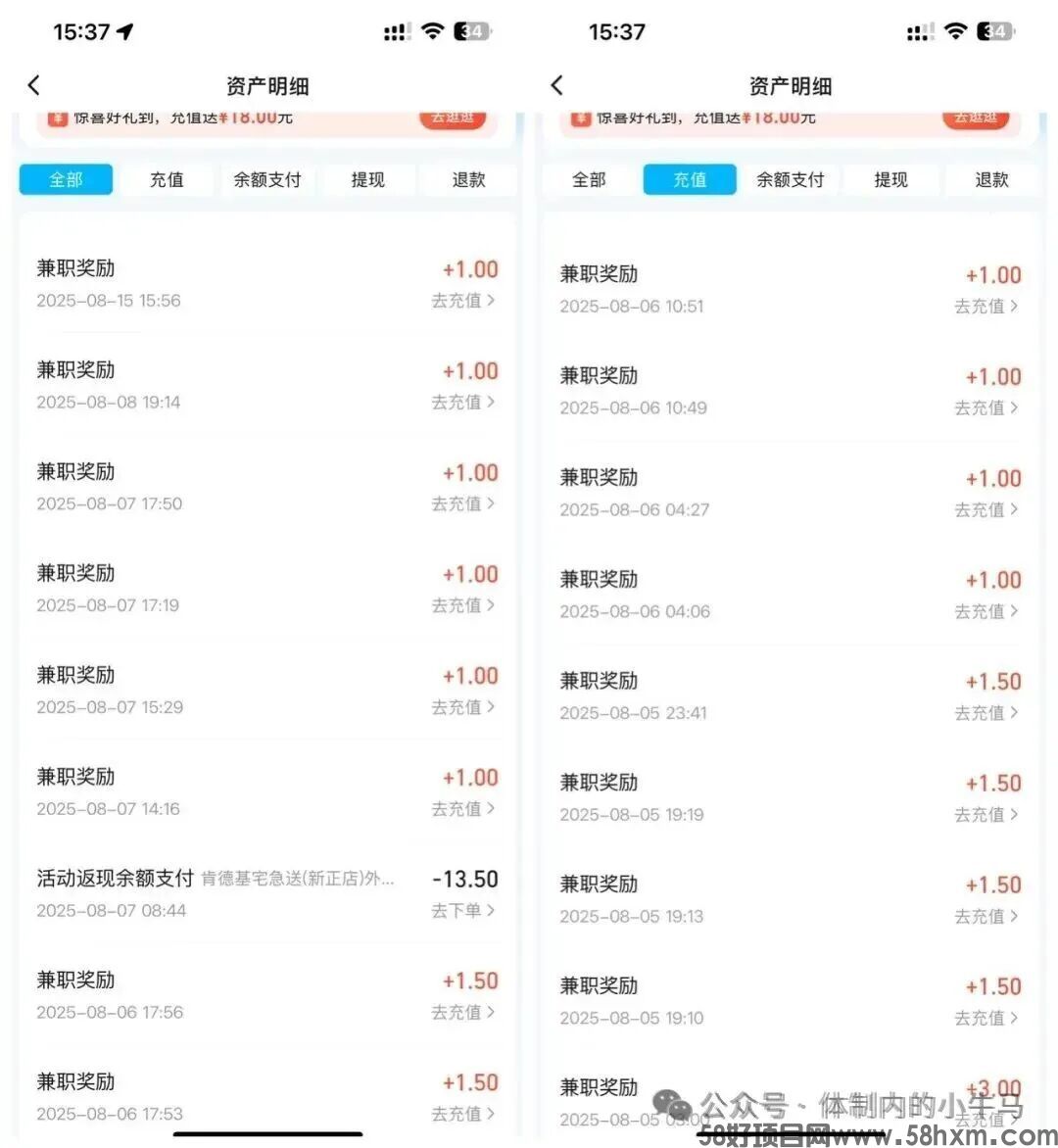Tap the Wi-Fi icon in the status bar

click(x=432, y=30)
